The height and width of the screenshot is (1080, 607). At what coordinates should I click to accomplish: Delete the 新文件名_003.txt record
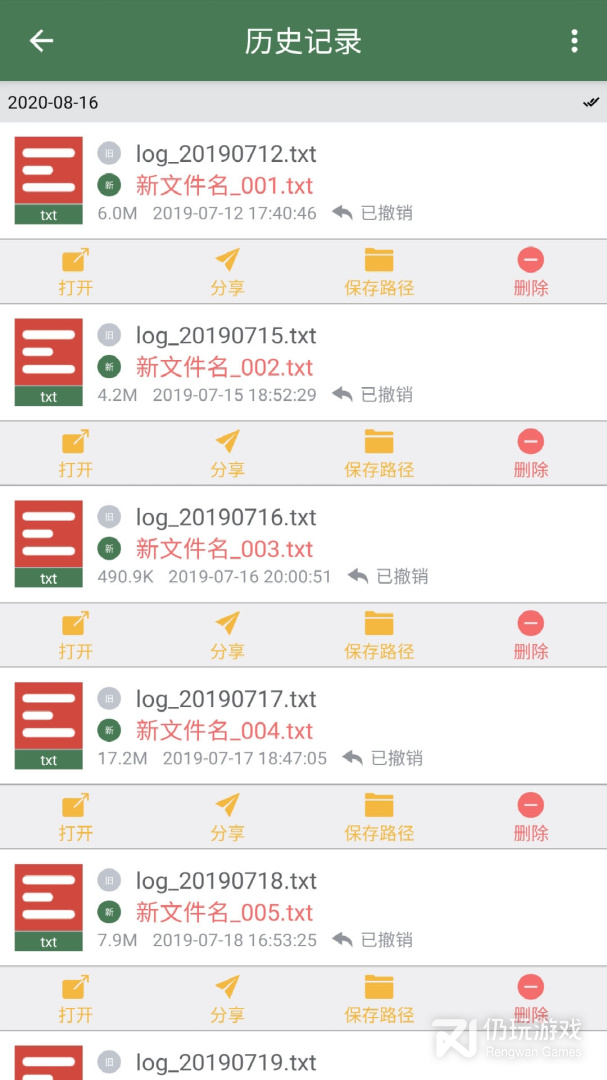(x=531, y=636)
